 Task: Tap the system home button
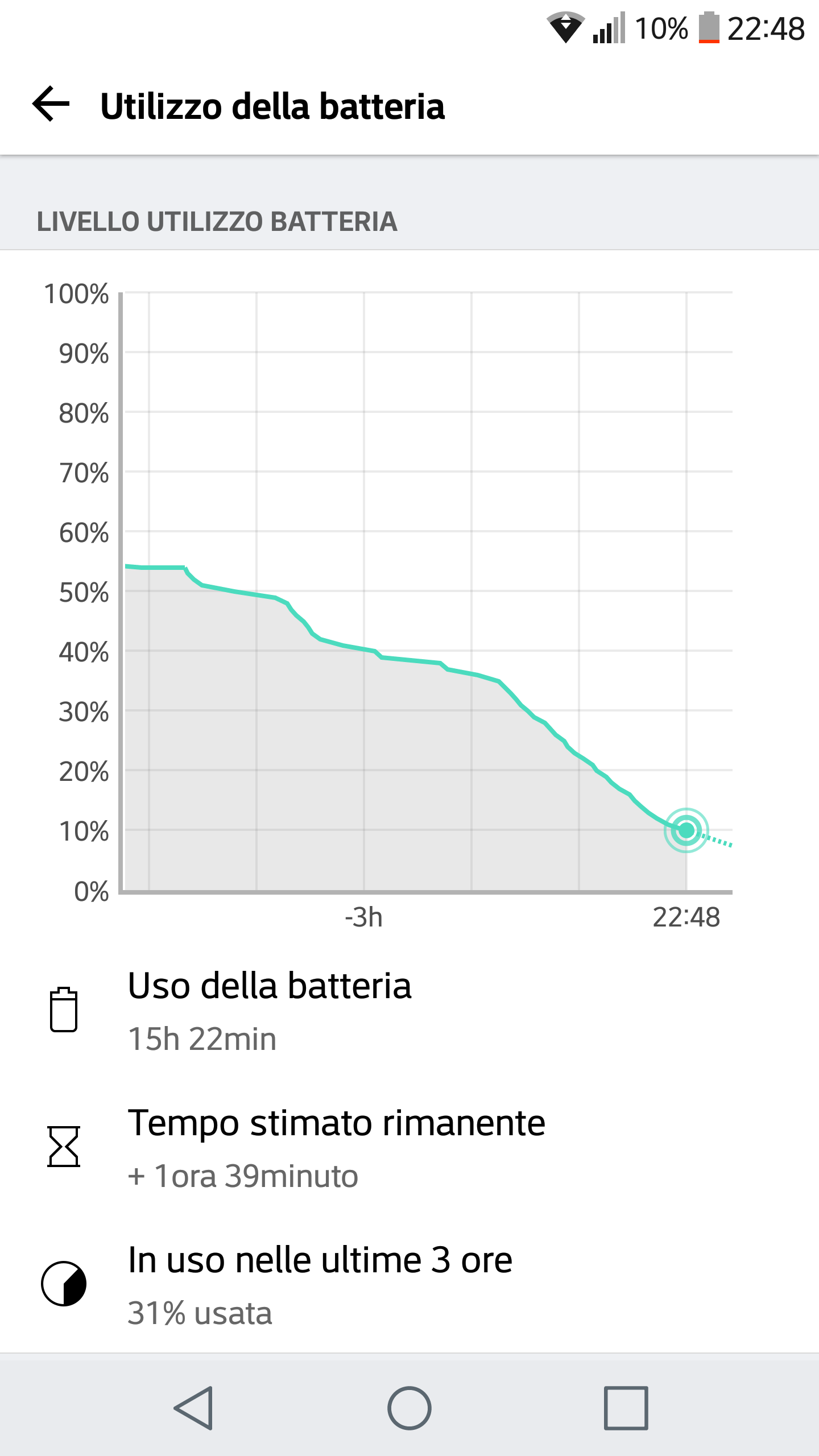[409, 1408]
